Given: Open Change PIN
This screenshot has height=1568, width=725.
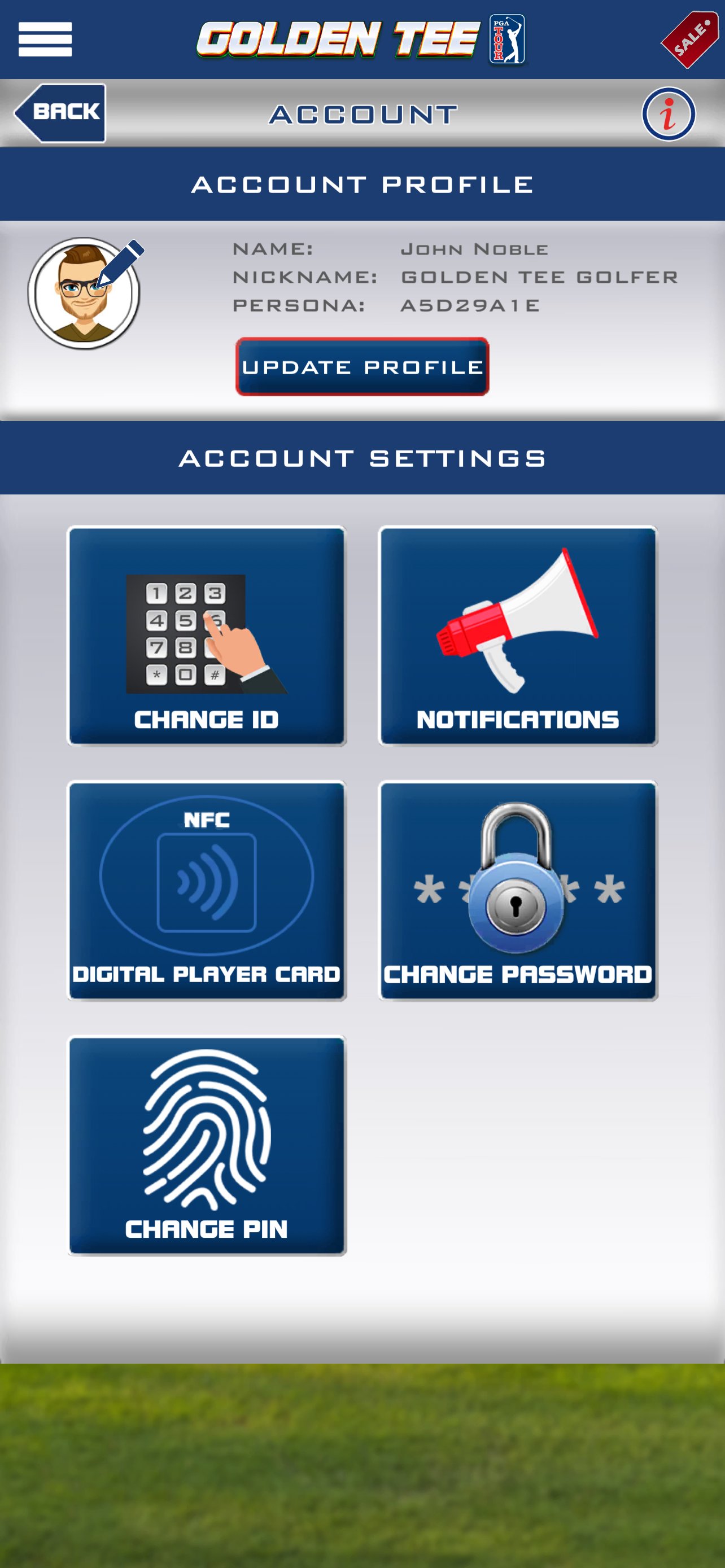Looking at the screenshot, I should tap(206, 1145).
